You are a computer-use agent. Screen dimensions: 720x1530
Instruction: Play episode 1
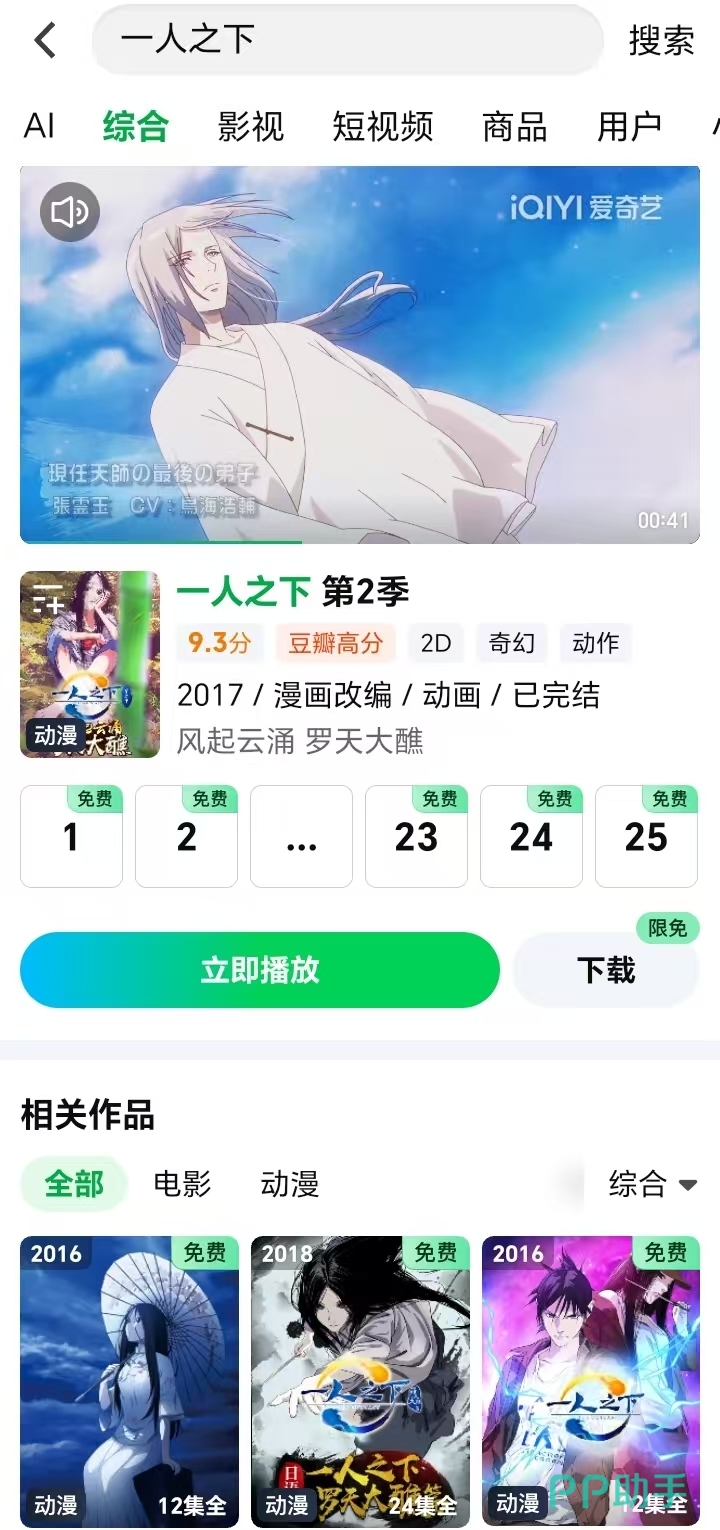point(71,837)
